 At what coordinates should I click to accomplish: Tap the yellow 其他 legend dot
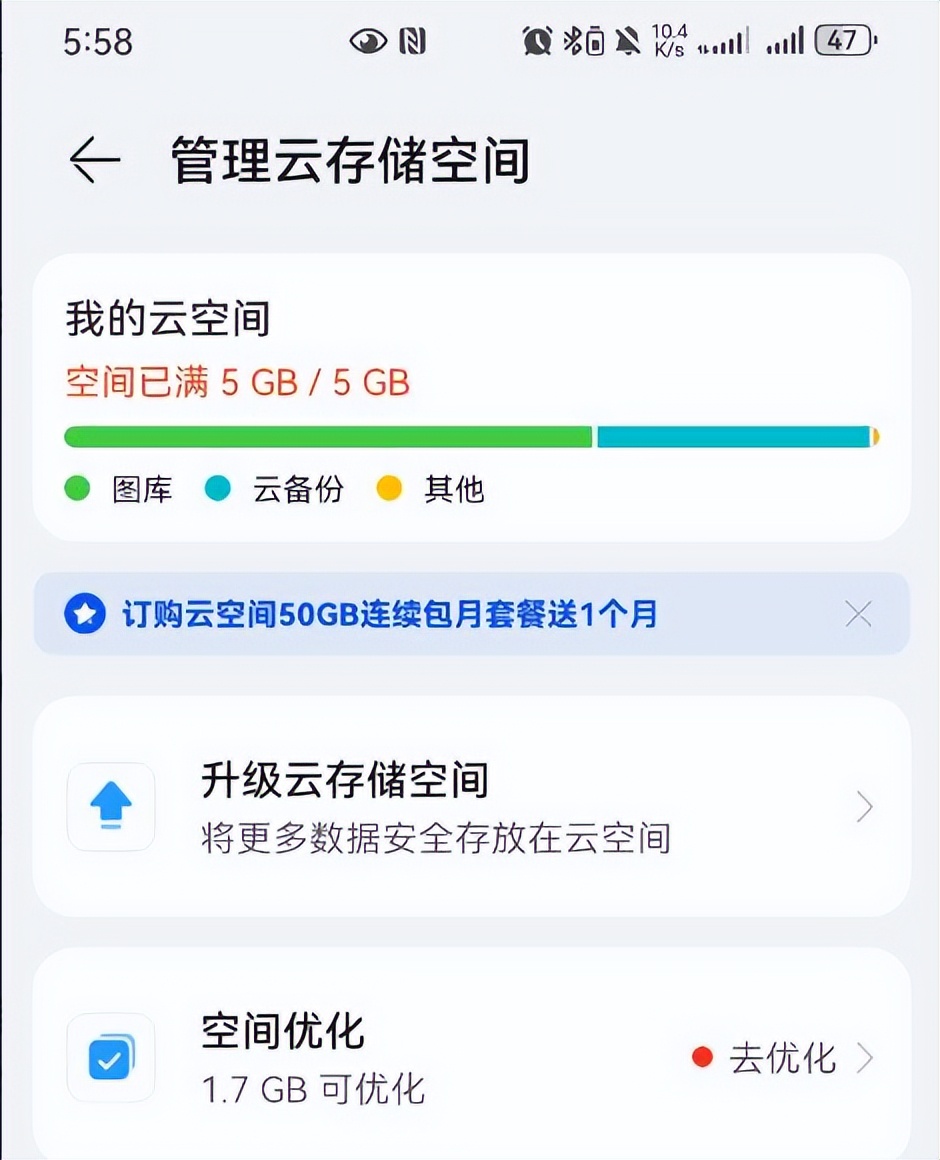tap(390, 489)
